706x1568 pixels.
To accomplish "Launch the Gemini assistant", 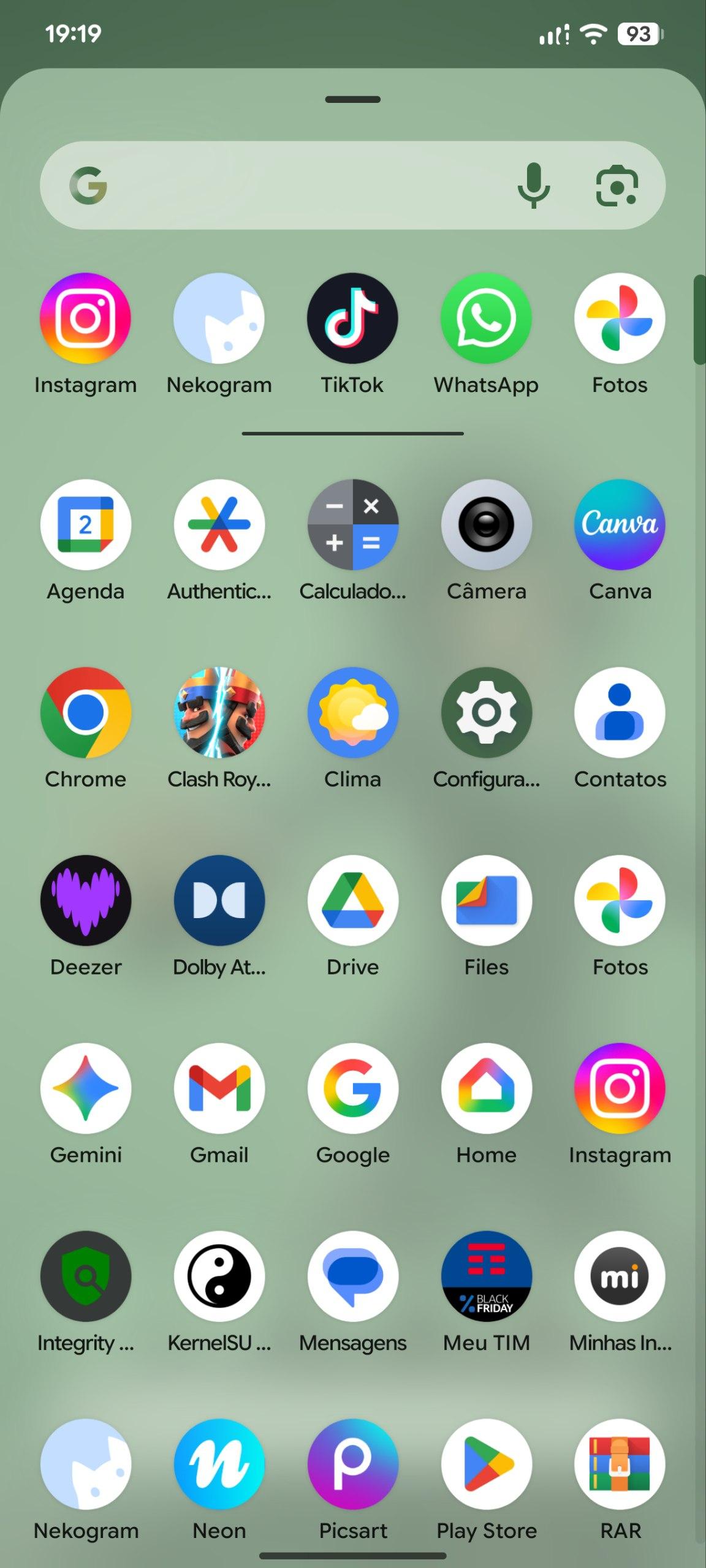I will click(86, 1088).
